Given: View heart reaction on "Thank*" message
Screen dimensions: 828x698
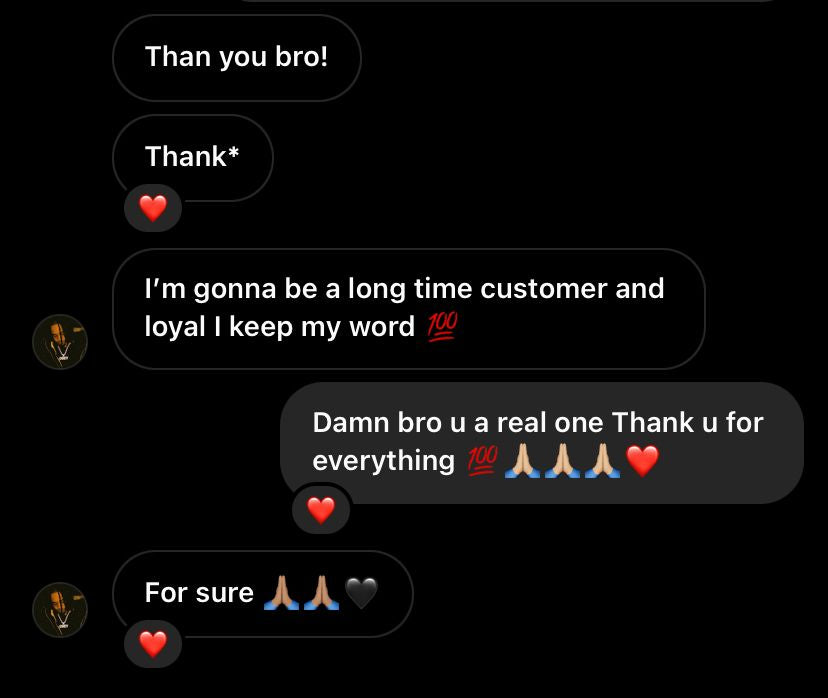Looking at the screenshot, I should point(153,208).
